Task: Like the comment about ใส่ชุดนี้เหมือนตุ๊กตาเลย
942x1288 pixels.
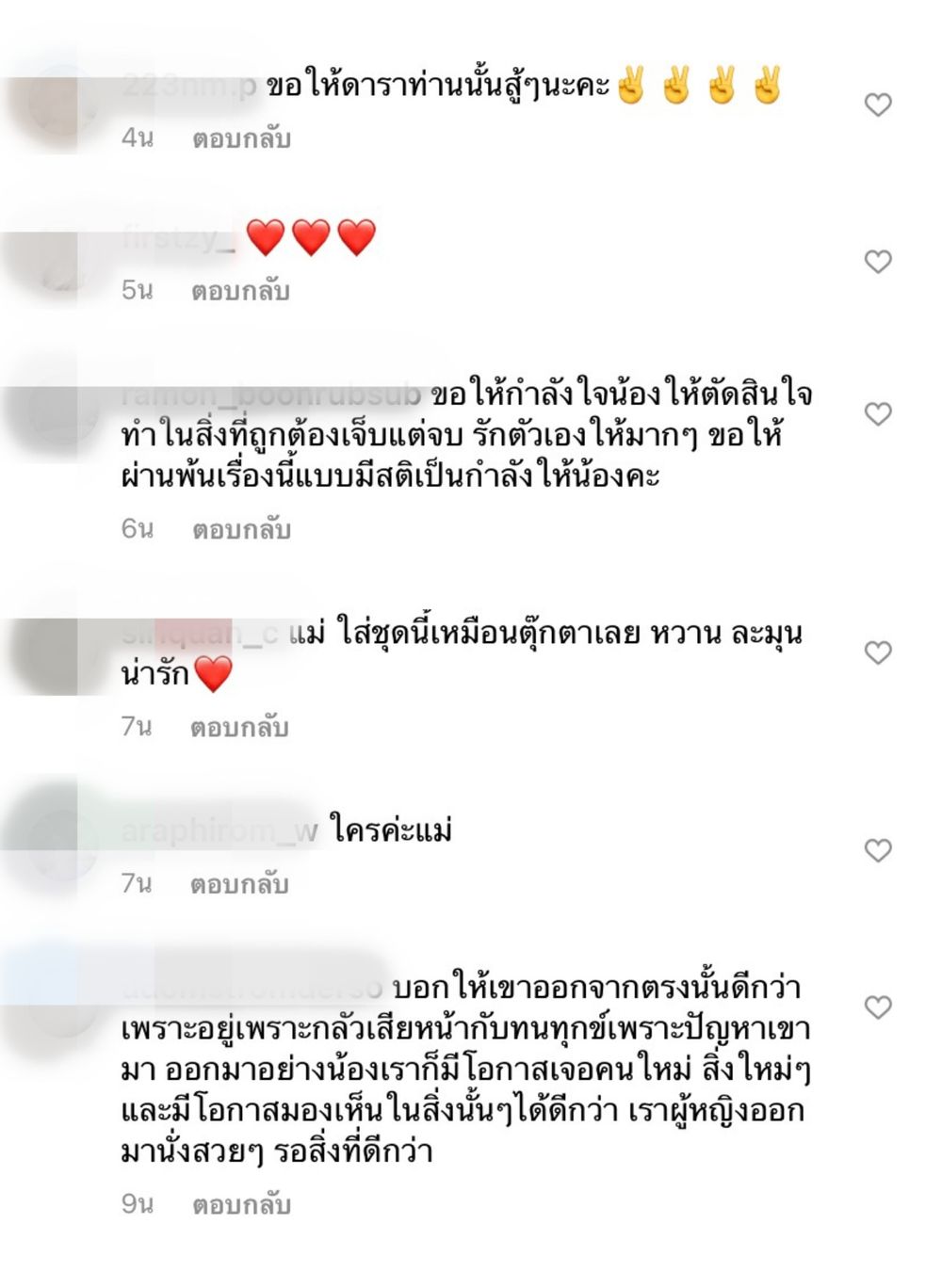Action: (x=877, y=652)
